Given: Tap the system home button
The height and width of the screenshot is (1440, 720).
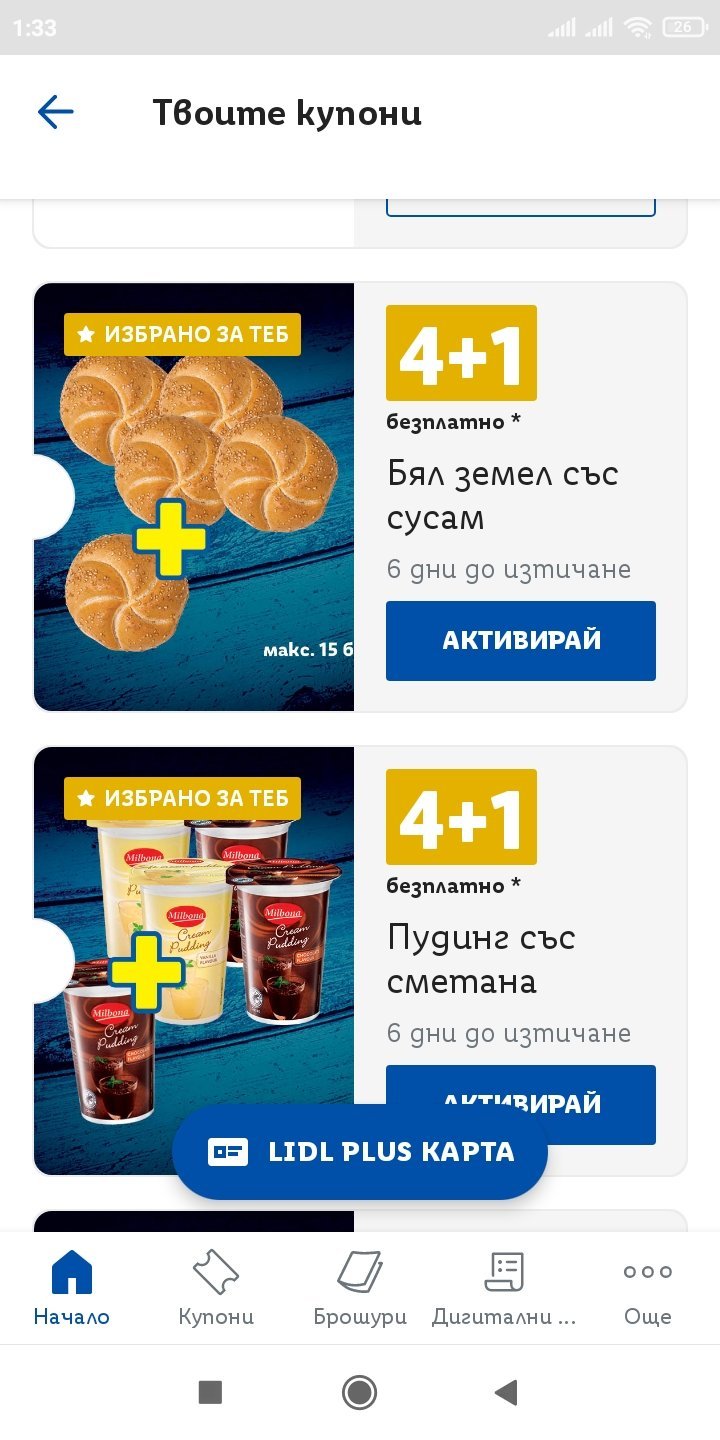Looking at the screenshot, I should tap(359, 1391).
